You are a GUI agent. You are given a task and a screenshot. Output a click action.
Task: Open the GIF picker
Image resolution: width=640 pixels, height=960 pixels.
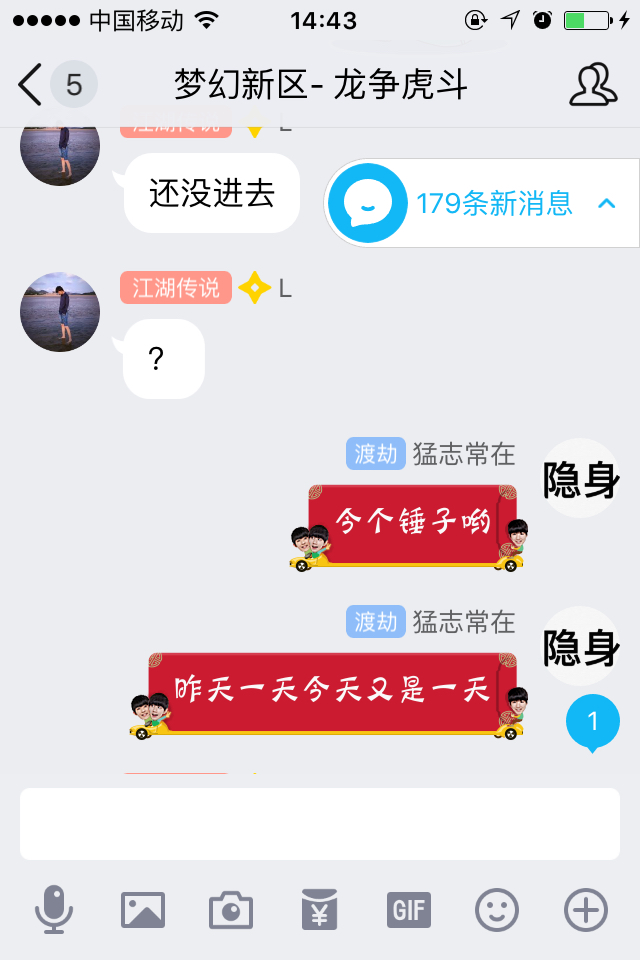coord(408,910)
